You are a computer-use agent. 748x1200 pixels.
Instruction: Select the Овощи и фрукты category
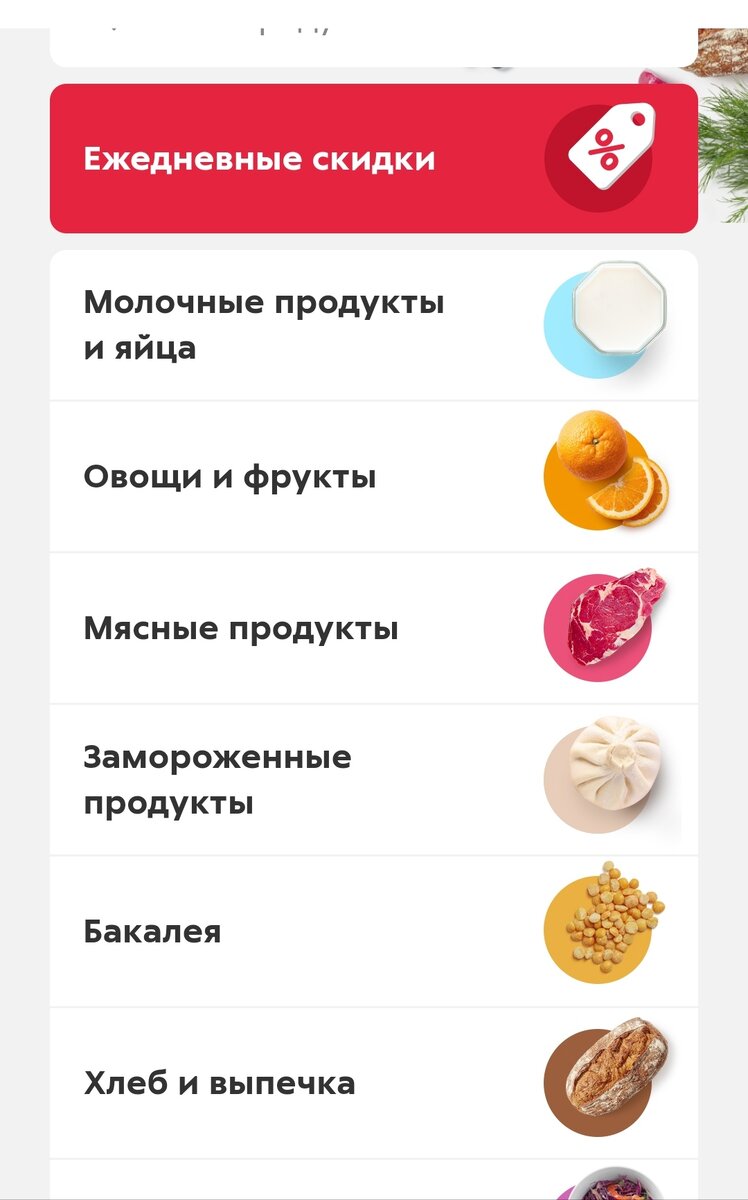tap(373, 477)
